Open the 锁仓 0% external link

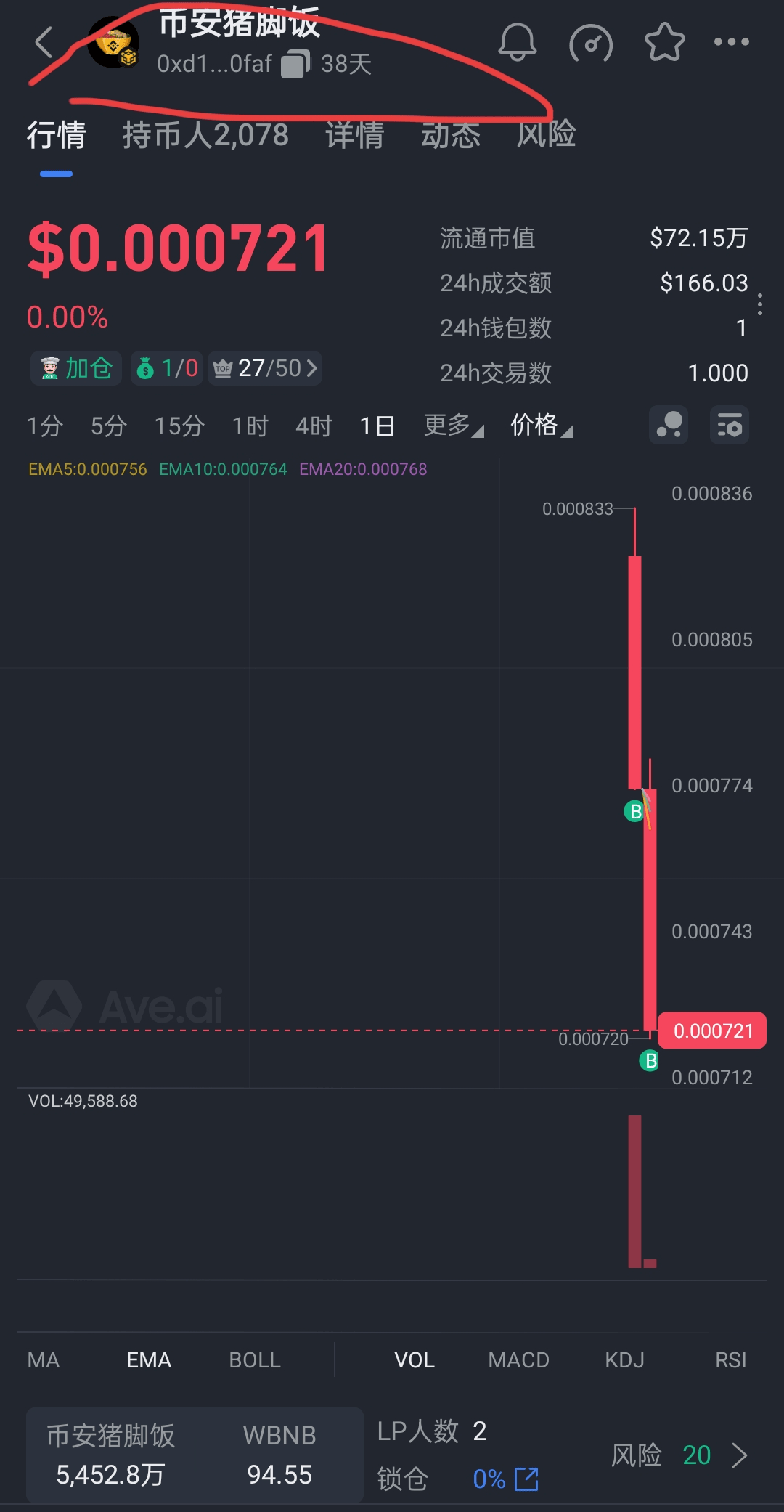[526, 1479]
